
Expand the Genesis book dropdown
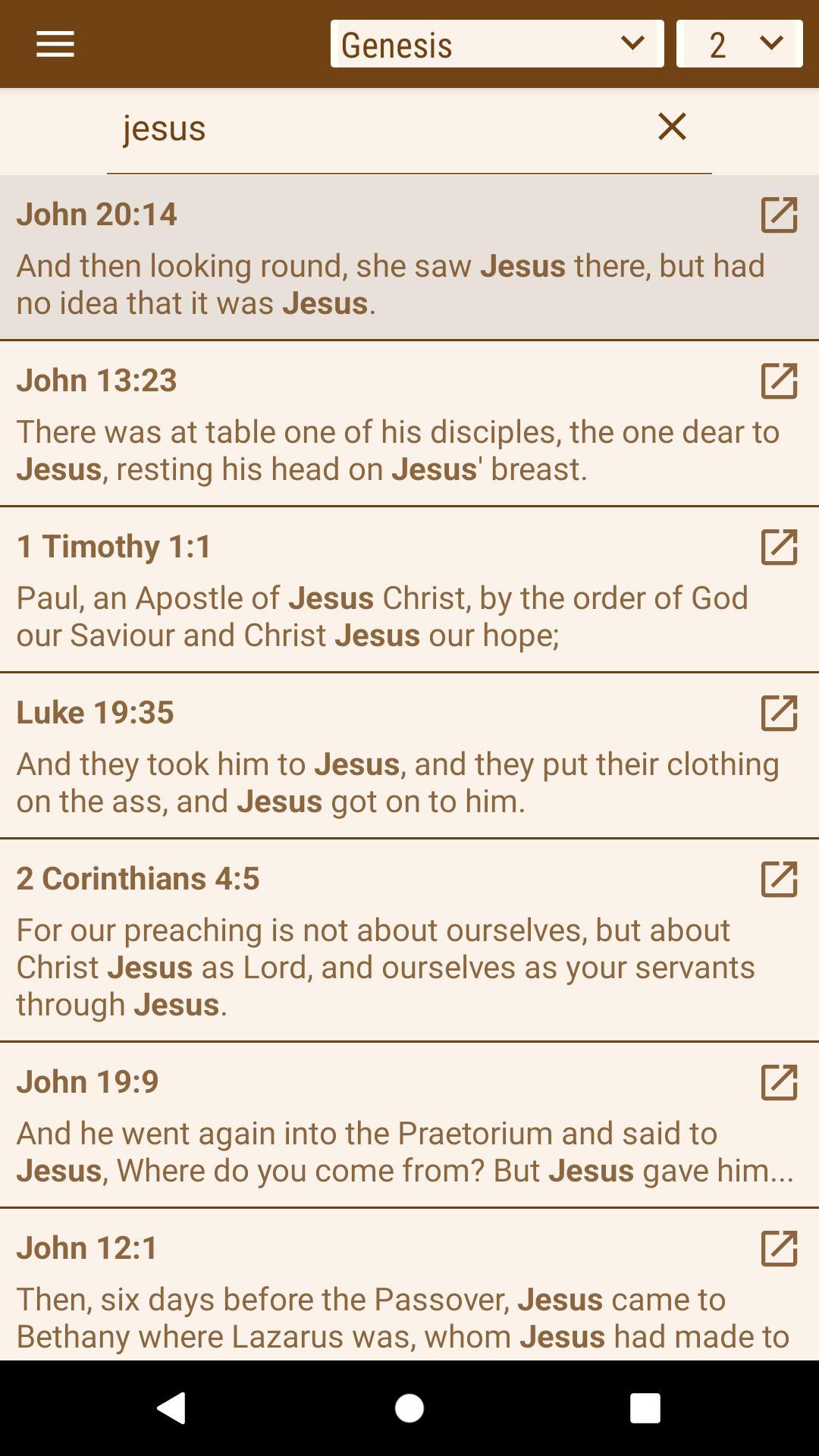[x=497, y=44]
